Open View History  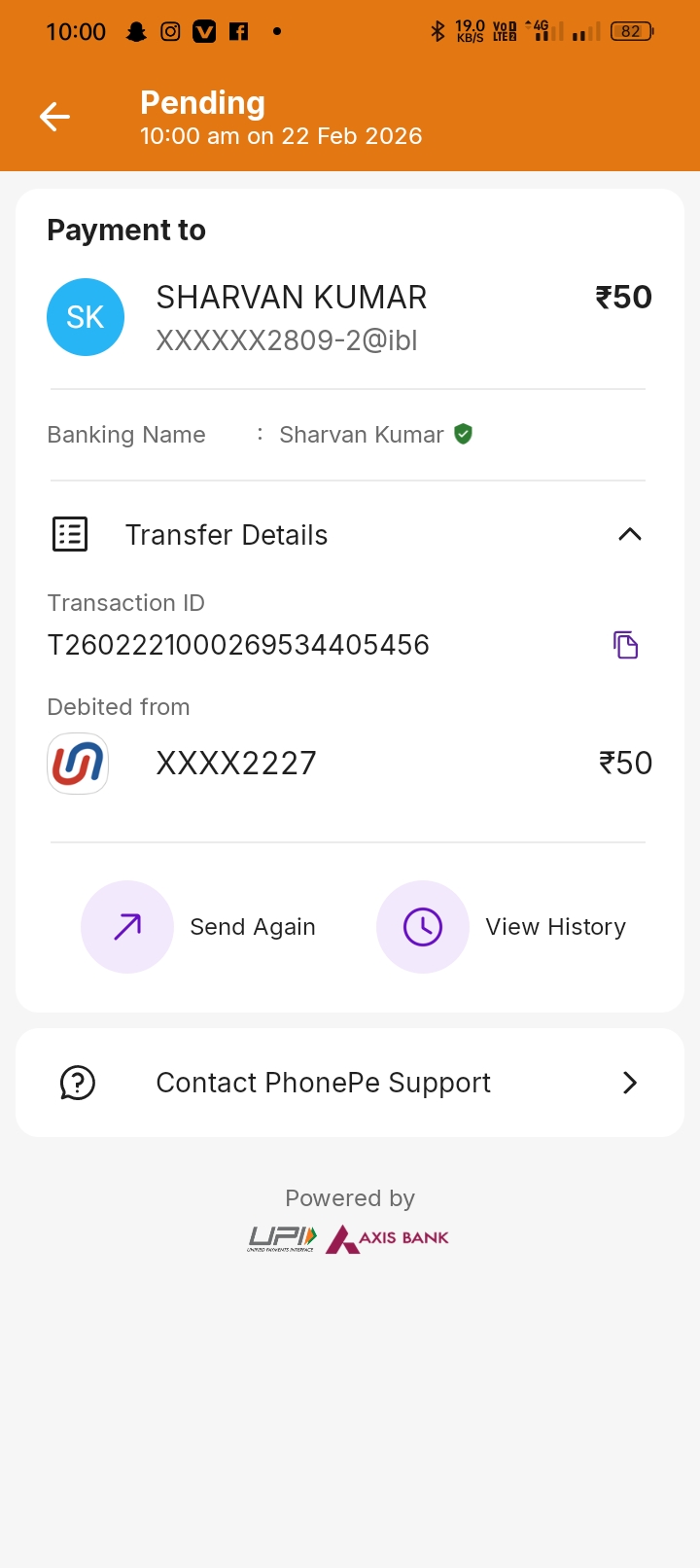pos(423,927)
